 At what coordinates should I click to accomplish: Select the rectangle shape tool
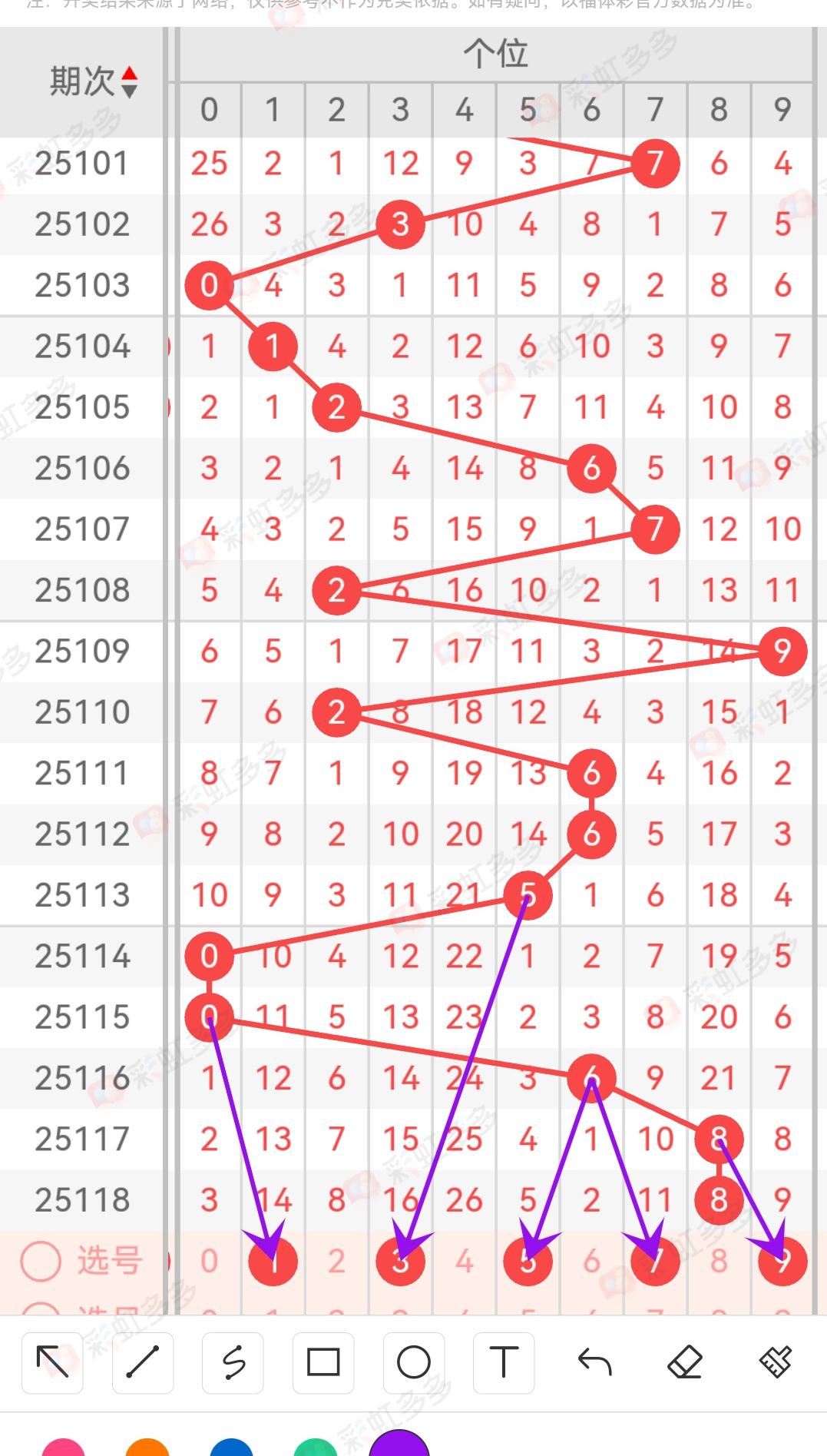pos(323,1363)
